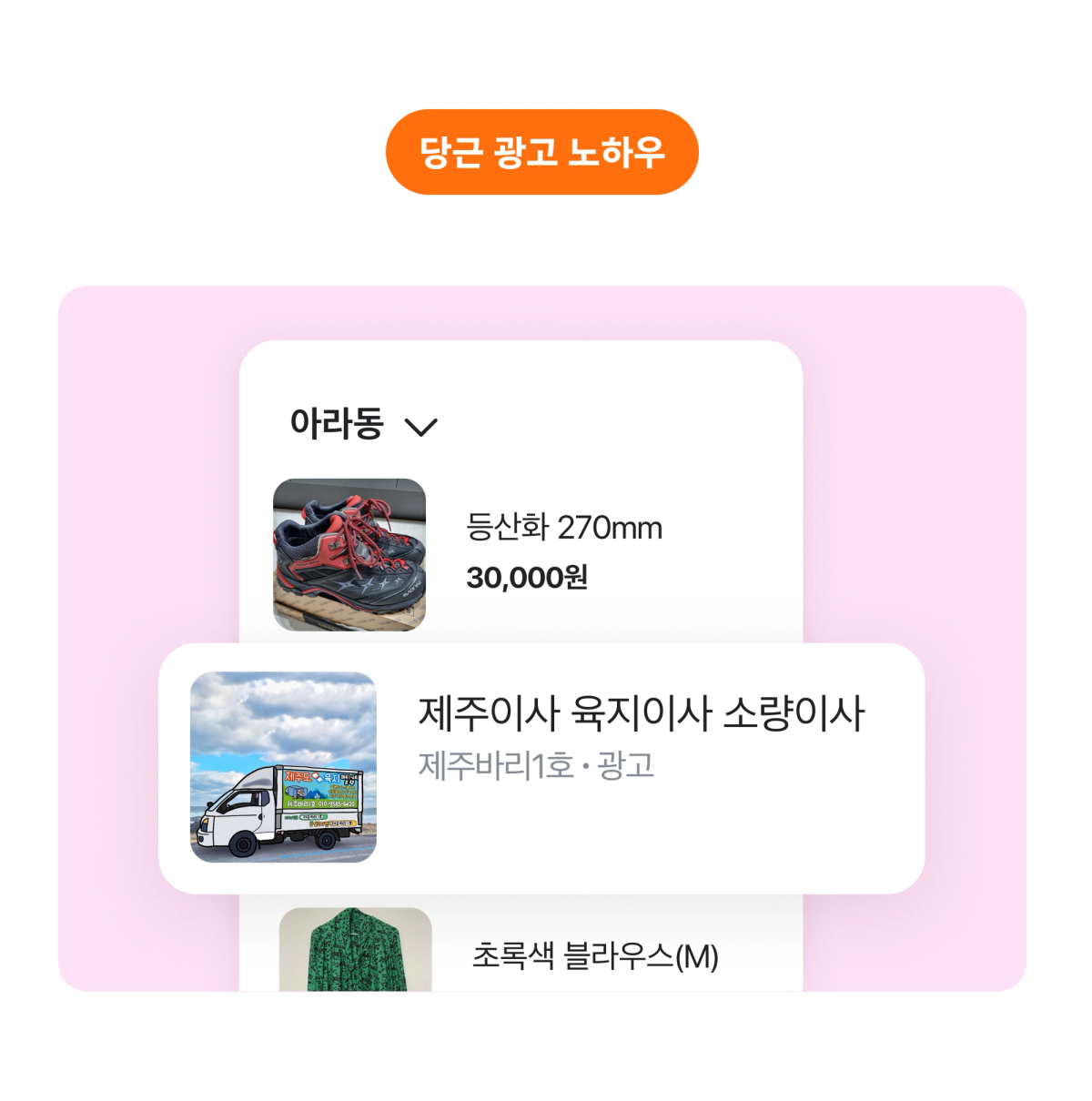The image size is (1092, 1101).
Task: Click the moving truck ad image
Action: click(284, 769)
